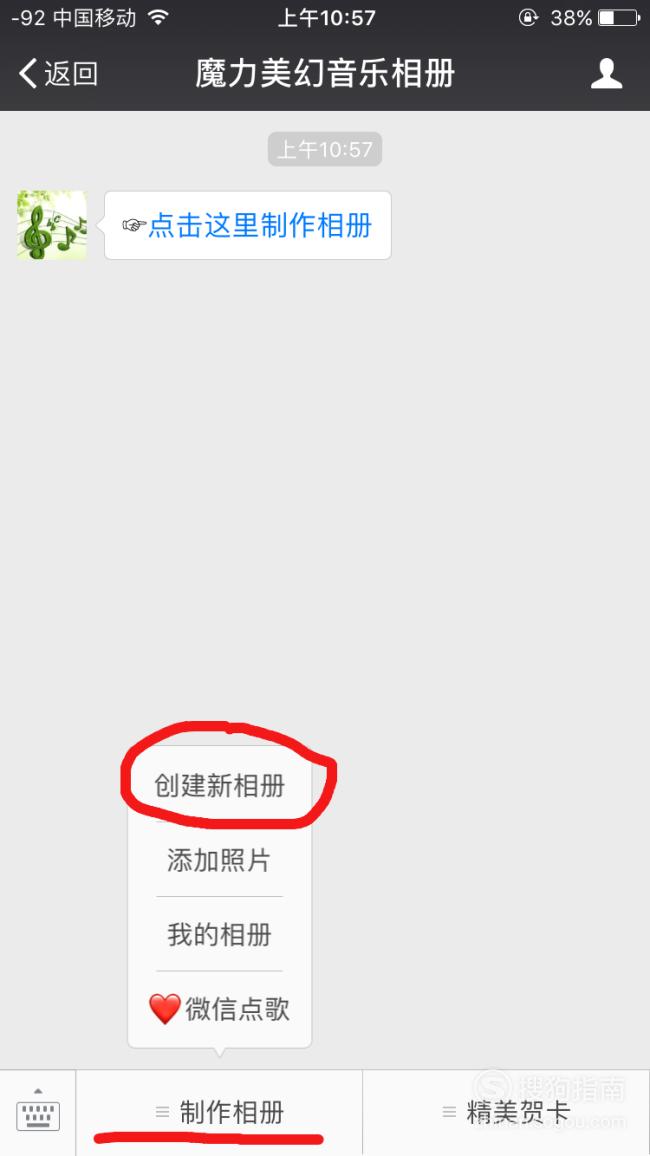Expand the 精美贺卡 bottom menu

click(506, 1111)
